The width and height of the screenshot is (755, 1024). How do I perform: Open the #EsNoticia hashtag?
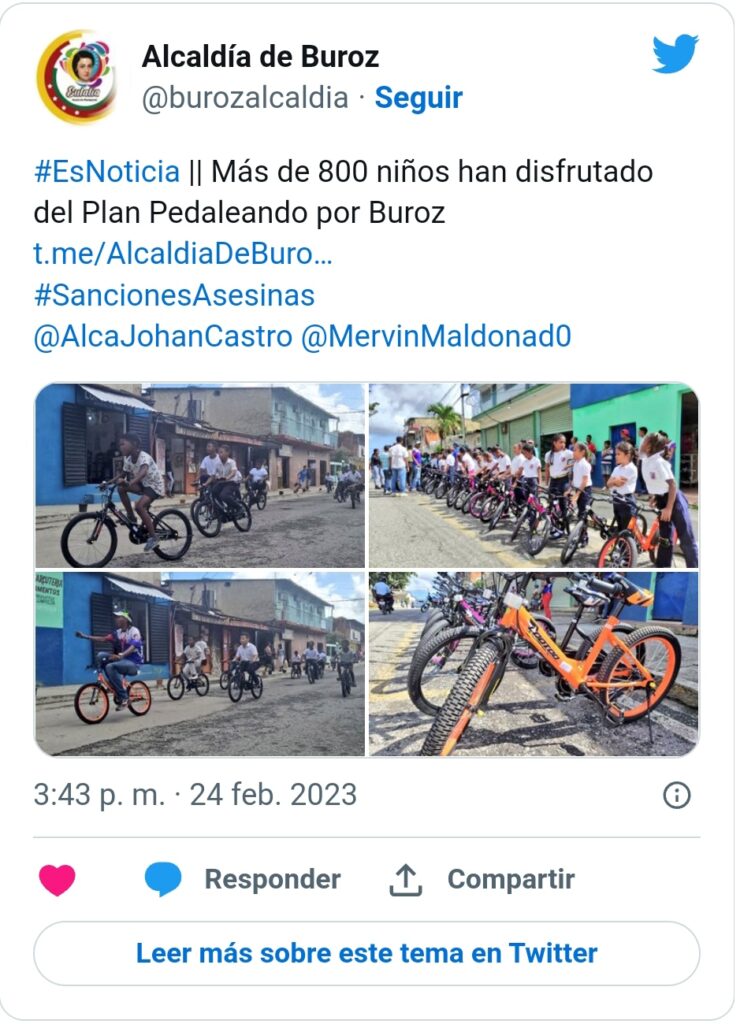click(x=107, y=171)
